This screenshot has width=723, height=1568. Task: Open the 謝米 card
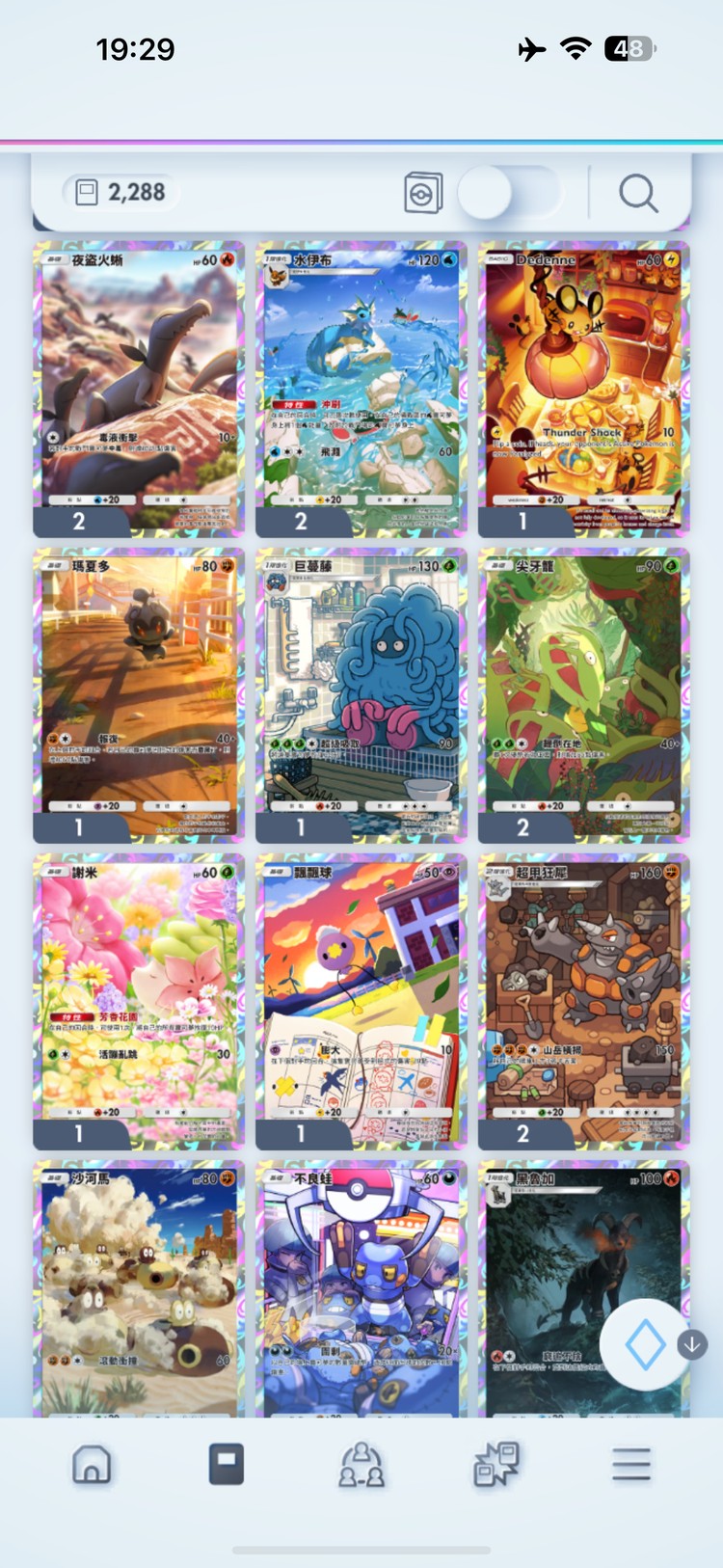(139, 999)
